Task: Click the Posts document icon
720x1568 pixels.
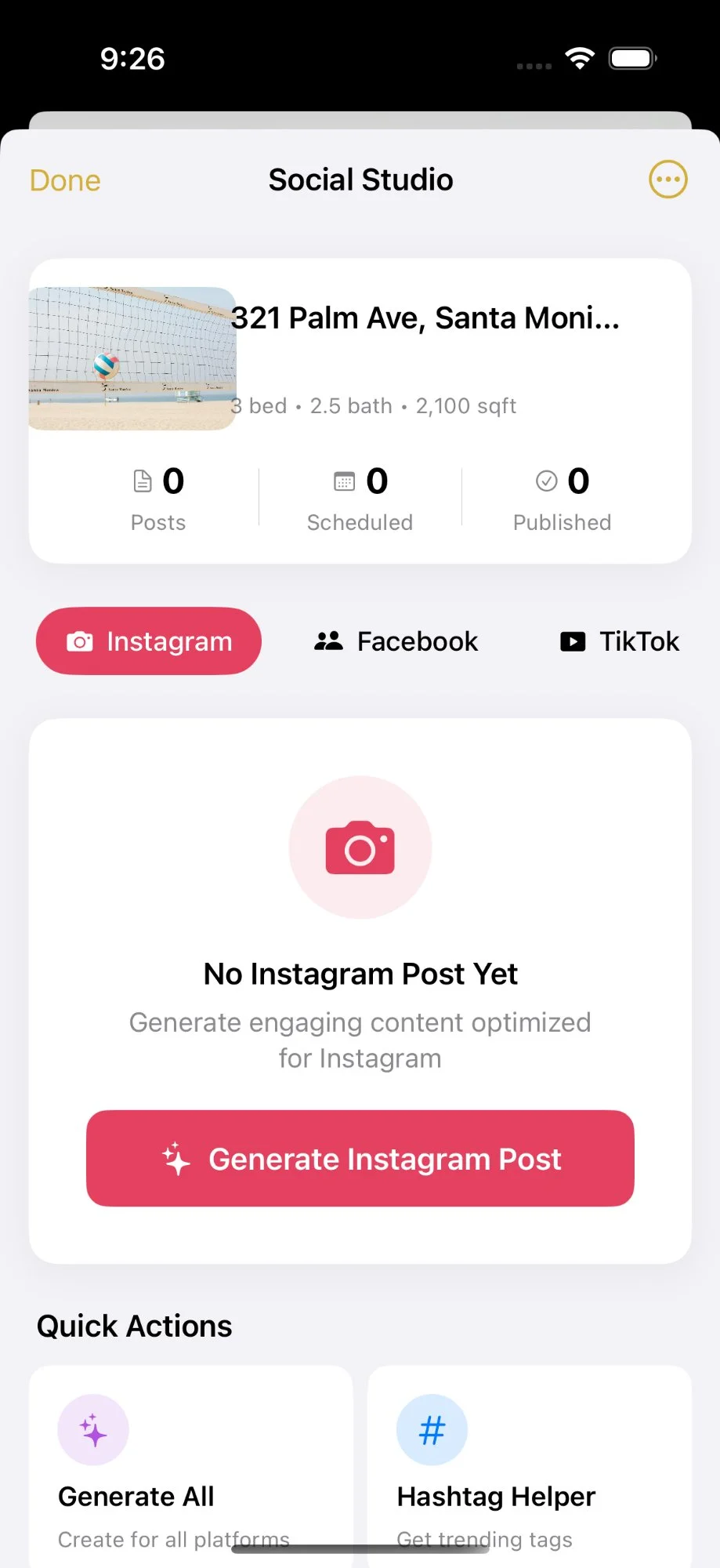Action: coord(142,481)
